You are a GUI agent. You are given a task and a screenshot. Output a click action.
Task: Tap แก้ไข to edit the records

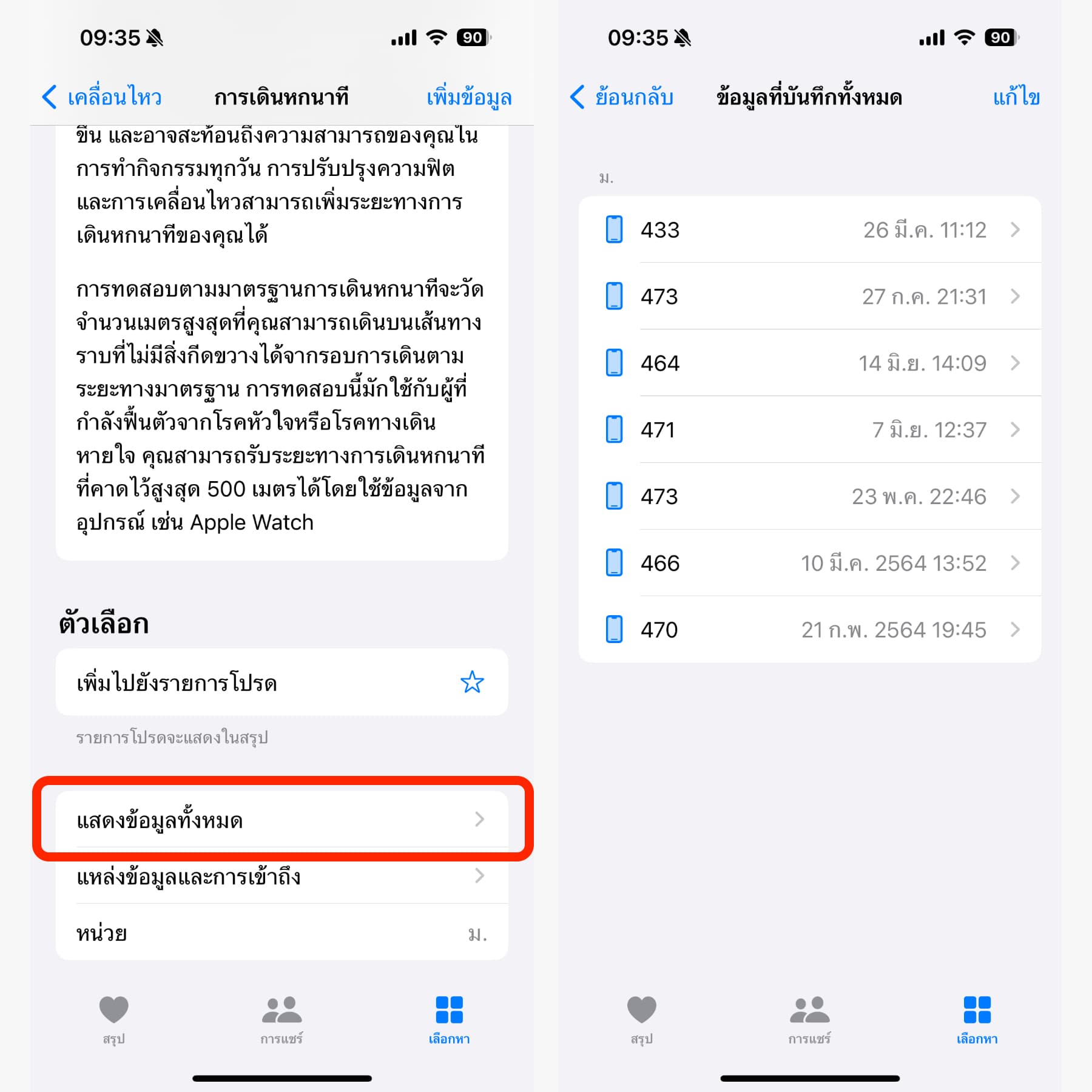(1016, 97)
